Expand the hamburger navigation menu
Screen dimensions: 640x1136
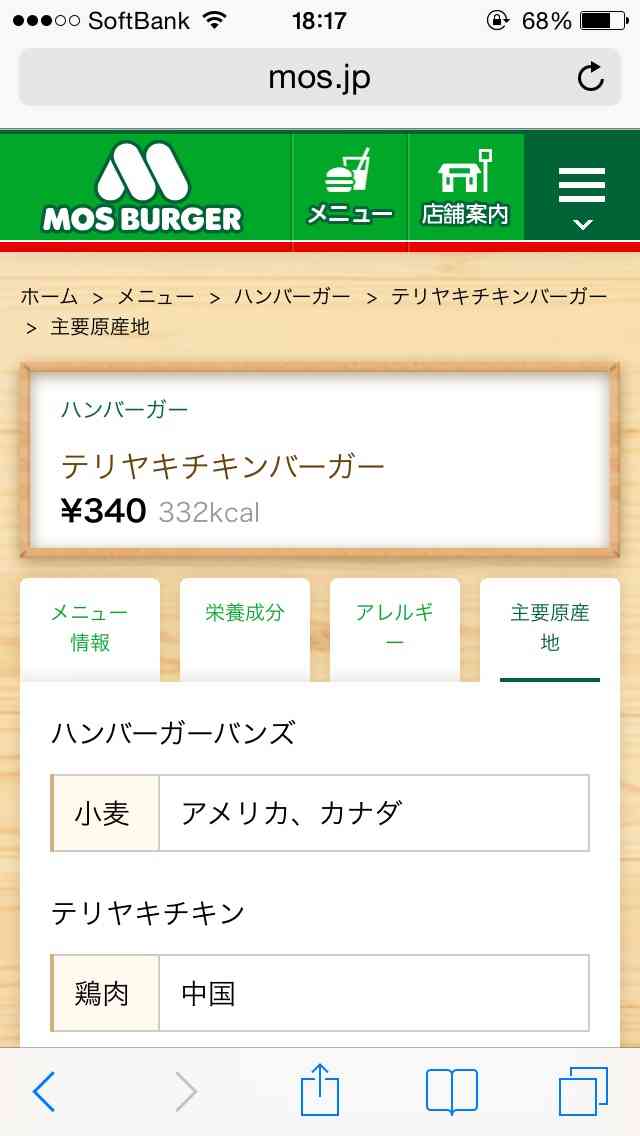(582, 187)
